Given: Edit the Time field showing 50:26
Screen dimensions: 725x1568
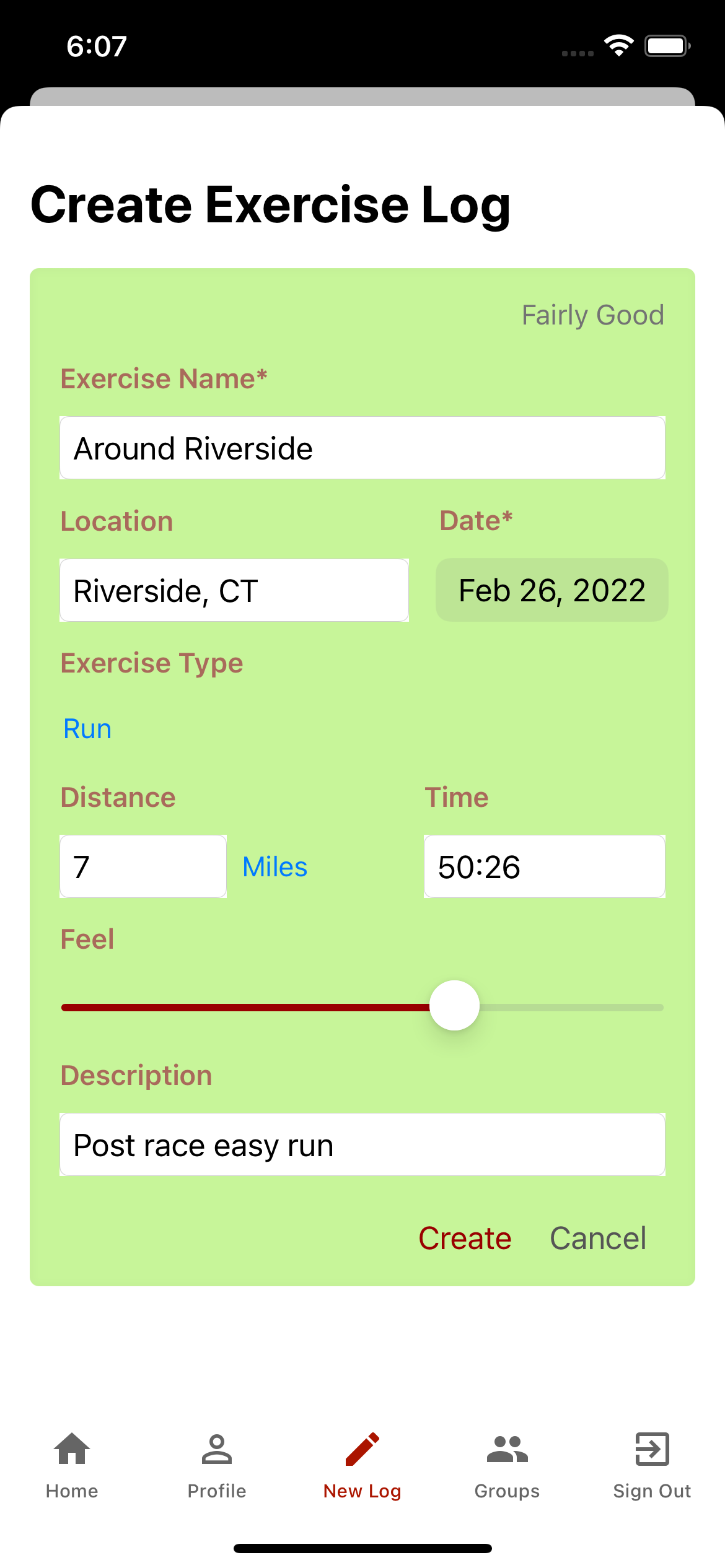Looking at the screenshot, I should point(545,866).
